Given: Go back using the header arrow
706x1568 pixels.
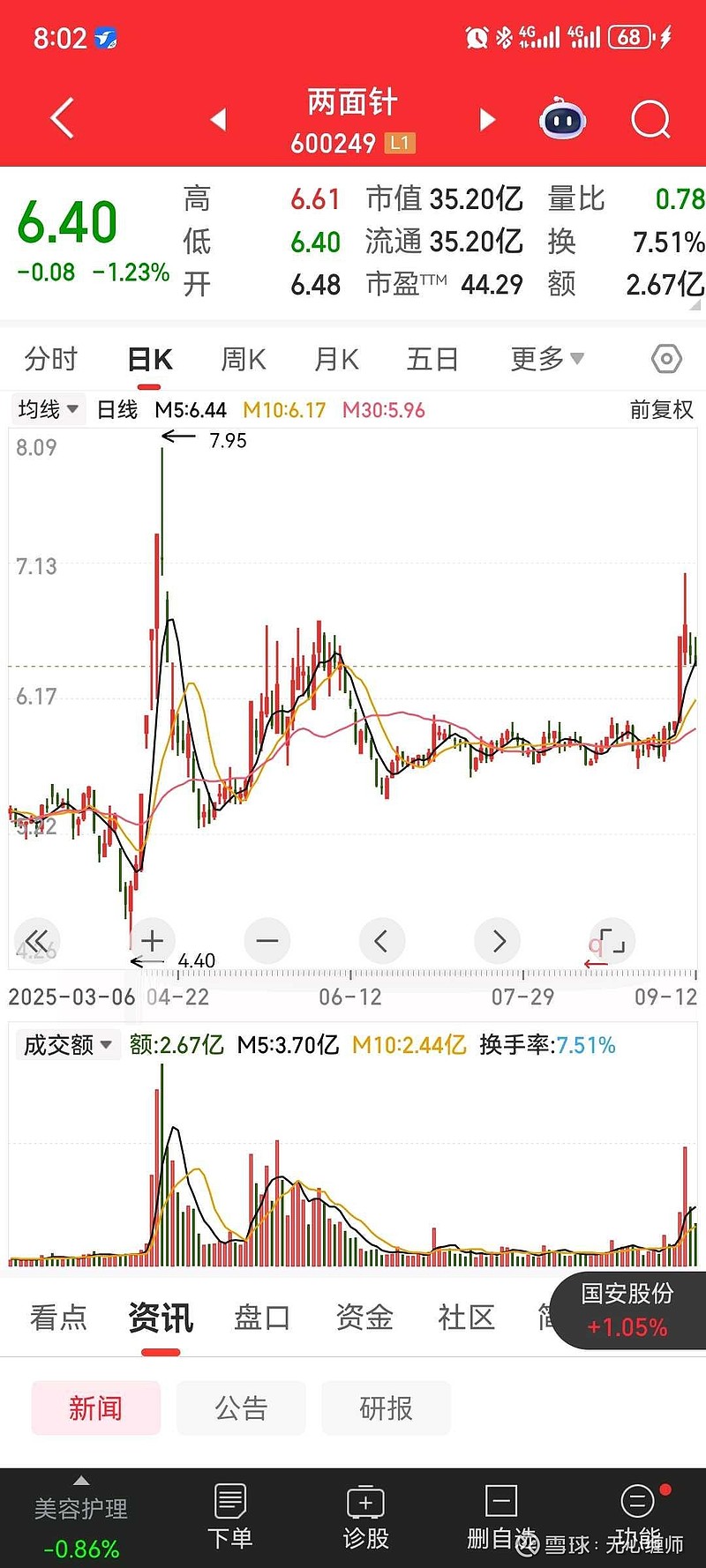Looking at the screenshot, I should click(x=62, y=119).
